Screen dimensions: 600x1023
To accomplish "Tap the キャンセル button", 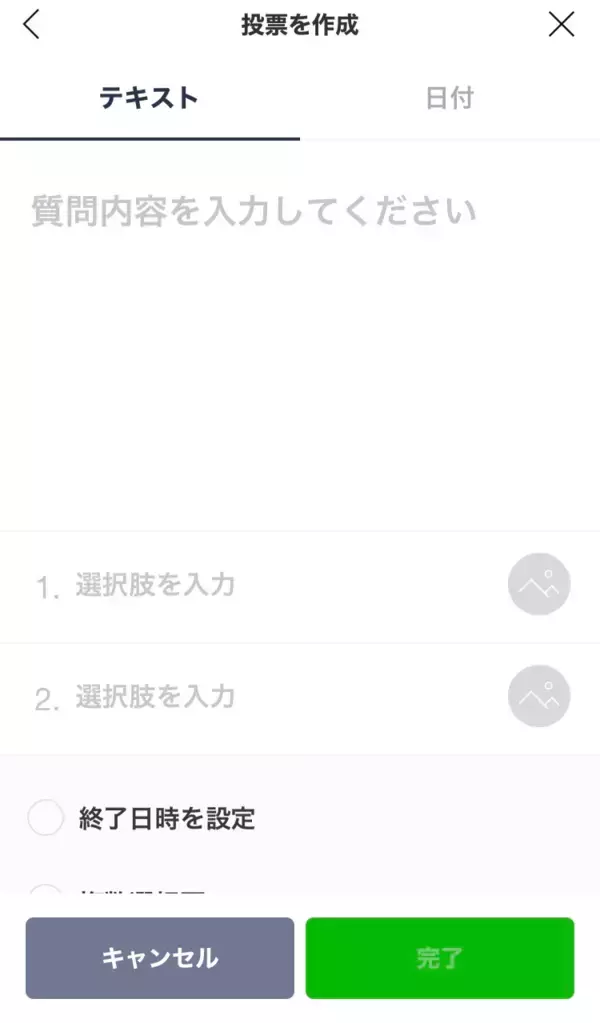I will (x=160, y=957).
